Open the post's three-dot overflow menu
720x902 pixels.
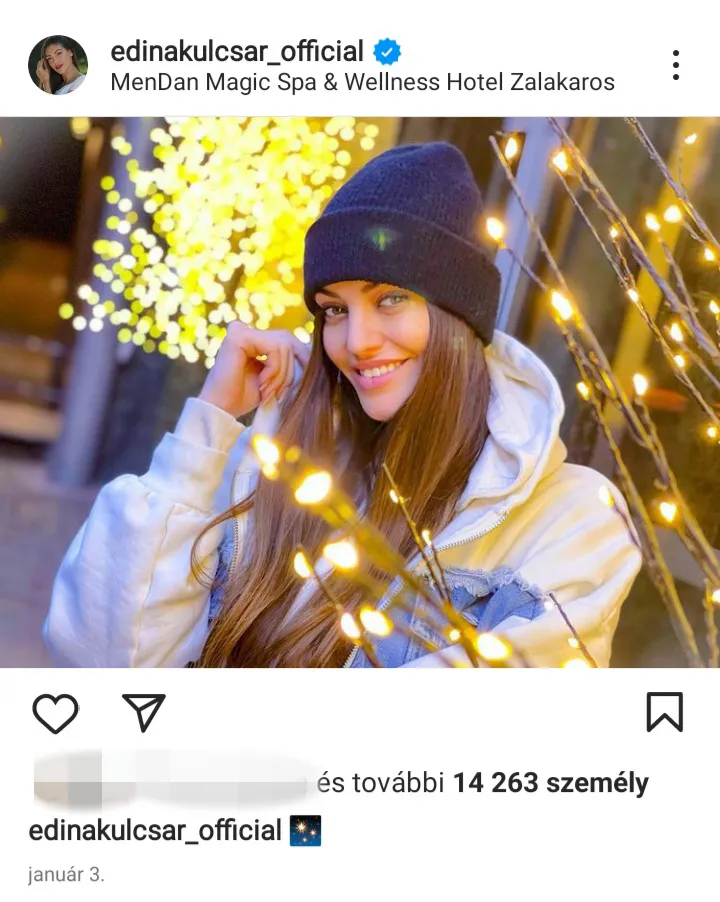coord(676,65)
